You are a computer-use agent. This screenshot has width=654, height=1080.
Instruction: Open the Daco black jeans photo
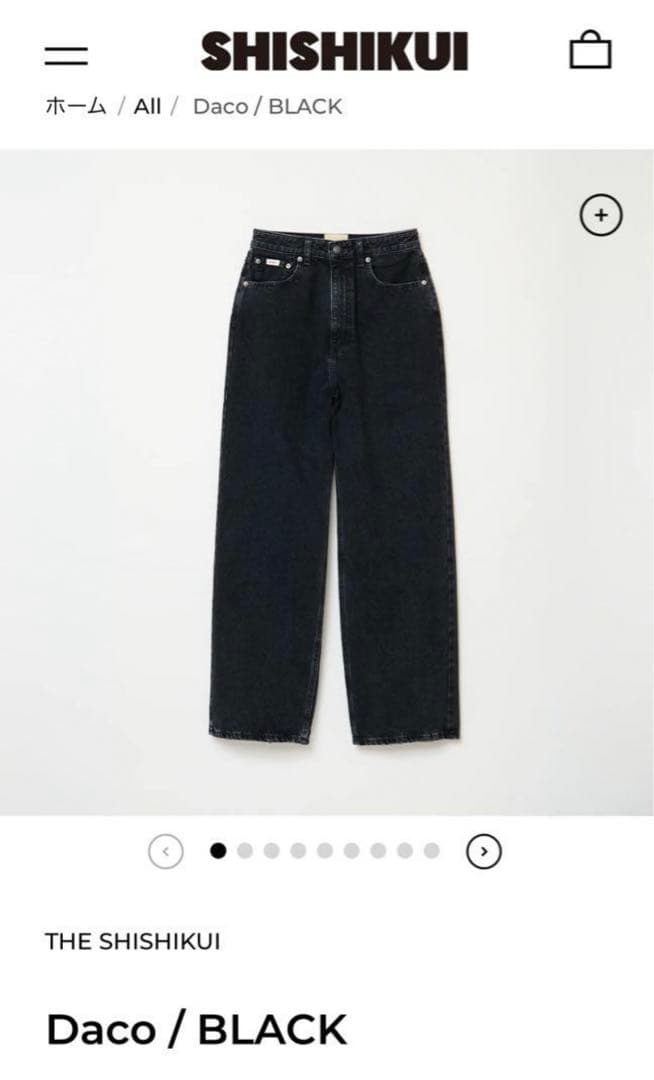tap(334, 485)
